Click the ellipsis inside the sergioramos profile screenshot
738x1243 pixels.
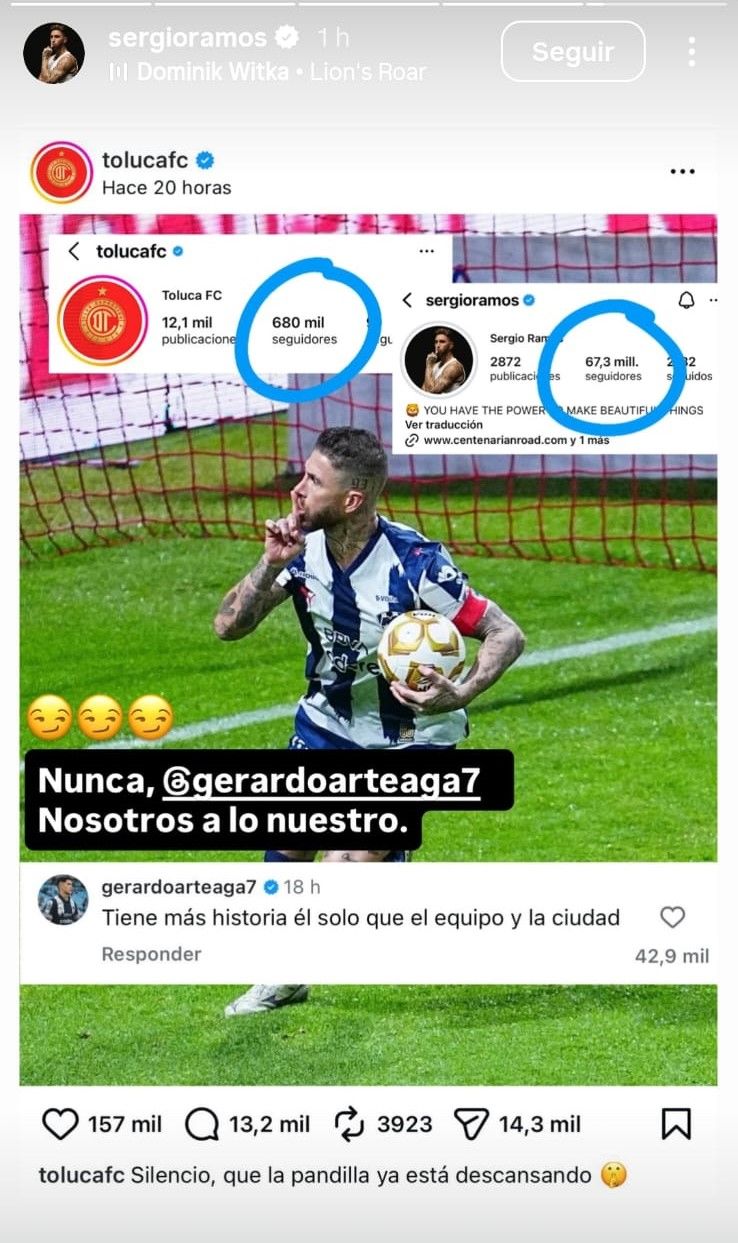(x=712, y=300)
